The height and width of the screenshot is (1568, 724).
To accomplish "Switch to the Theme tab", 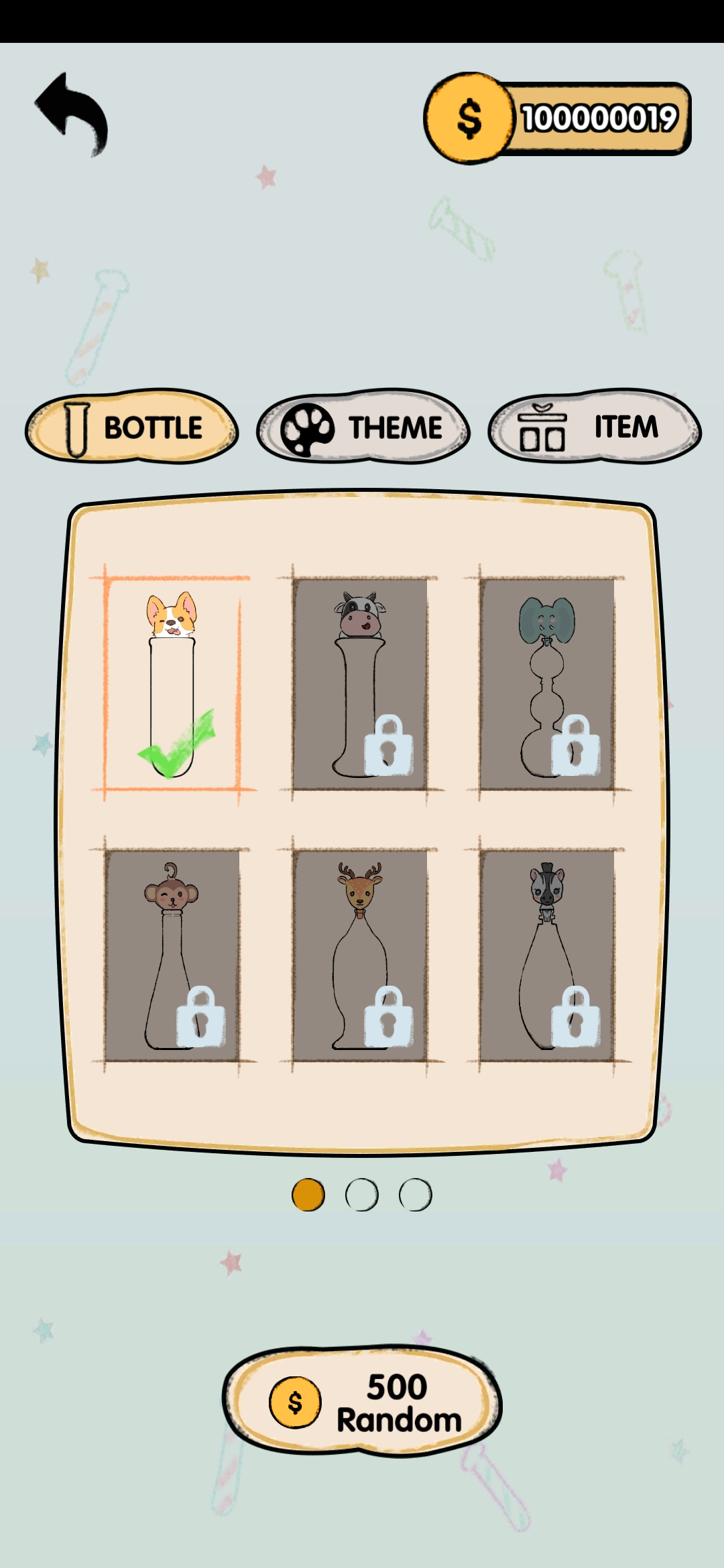I will [363, 427].
